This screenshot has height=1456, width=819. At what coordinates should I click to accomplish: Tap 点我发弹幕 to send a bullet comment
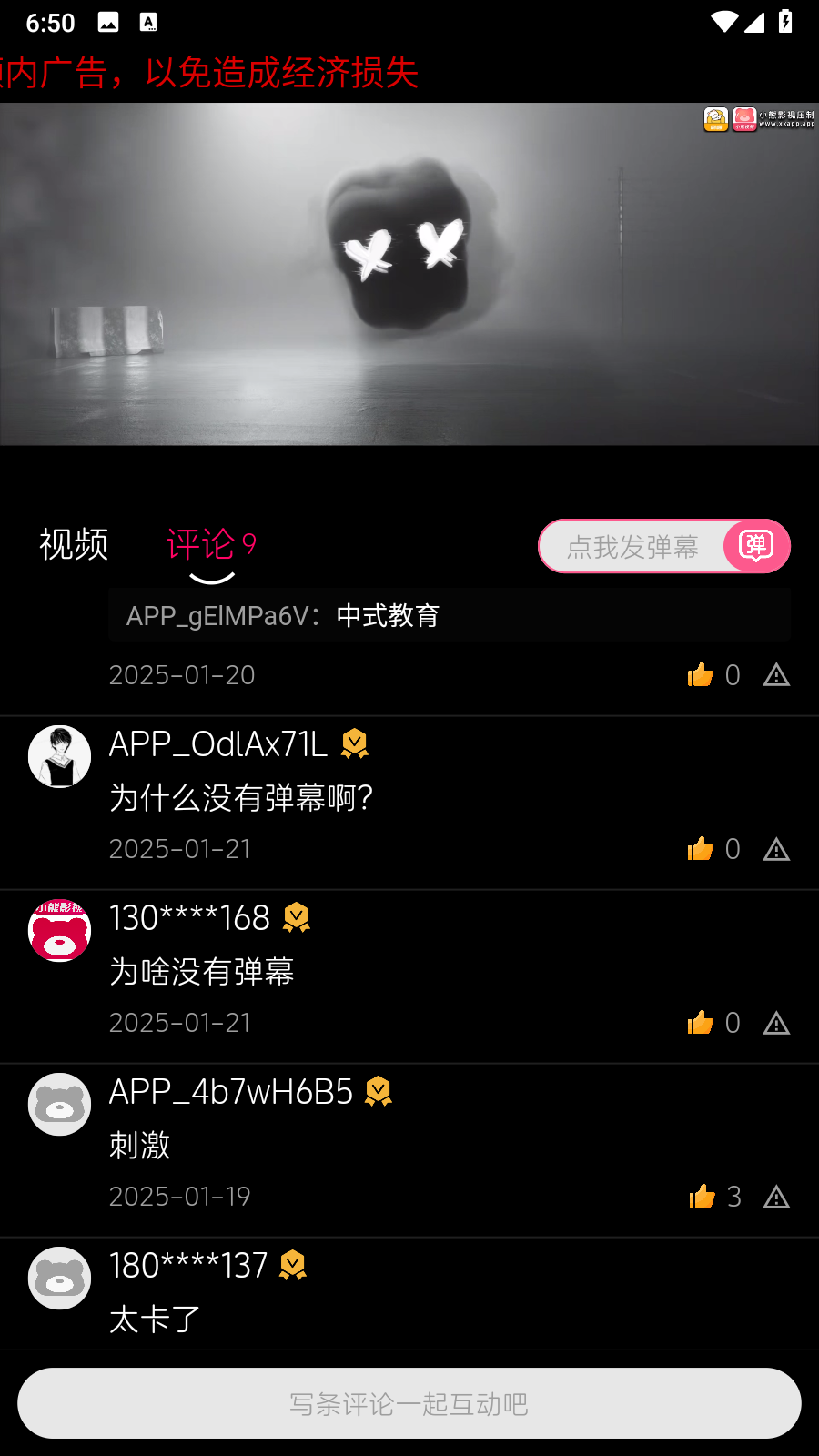tap(632, 547)
